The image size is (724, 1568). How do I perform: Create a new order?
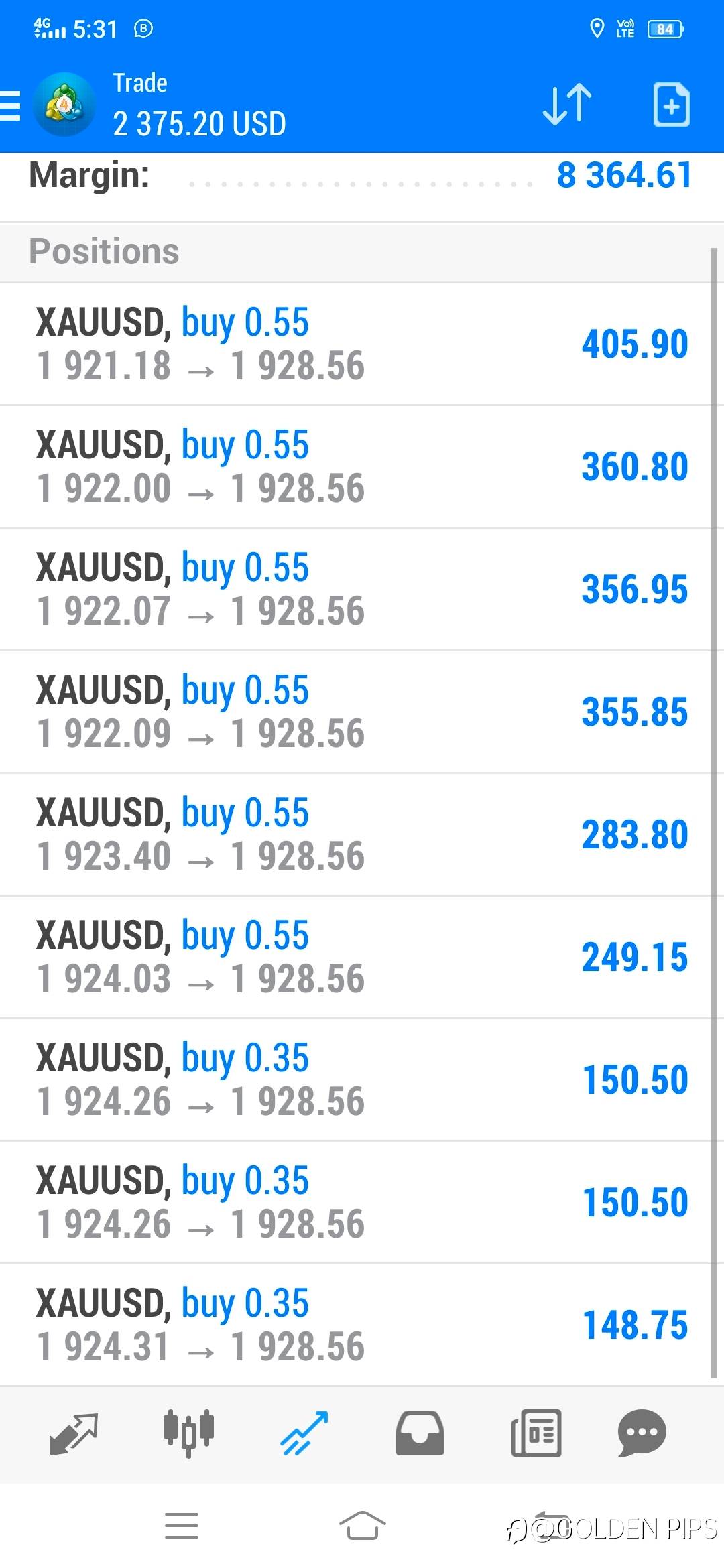671,105
